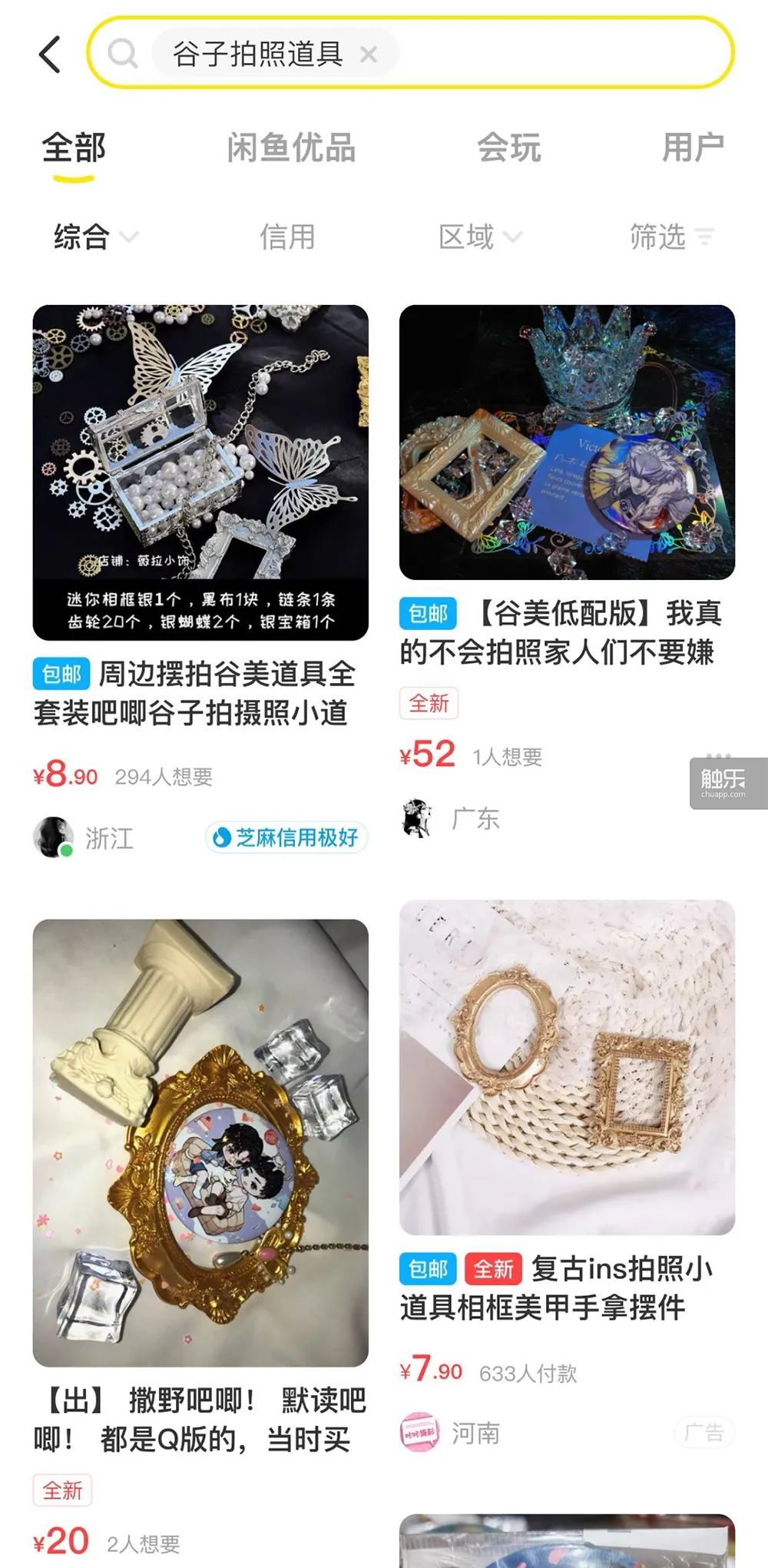
Task: Switch to the 用户 tab
Action: pos(693,148)
